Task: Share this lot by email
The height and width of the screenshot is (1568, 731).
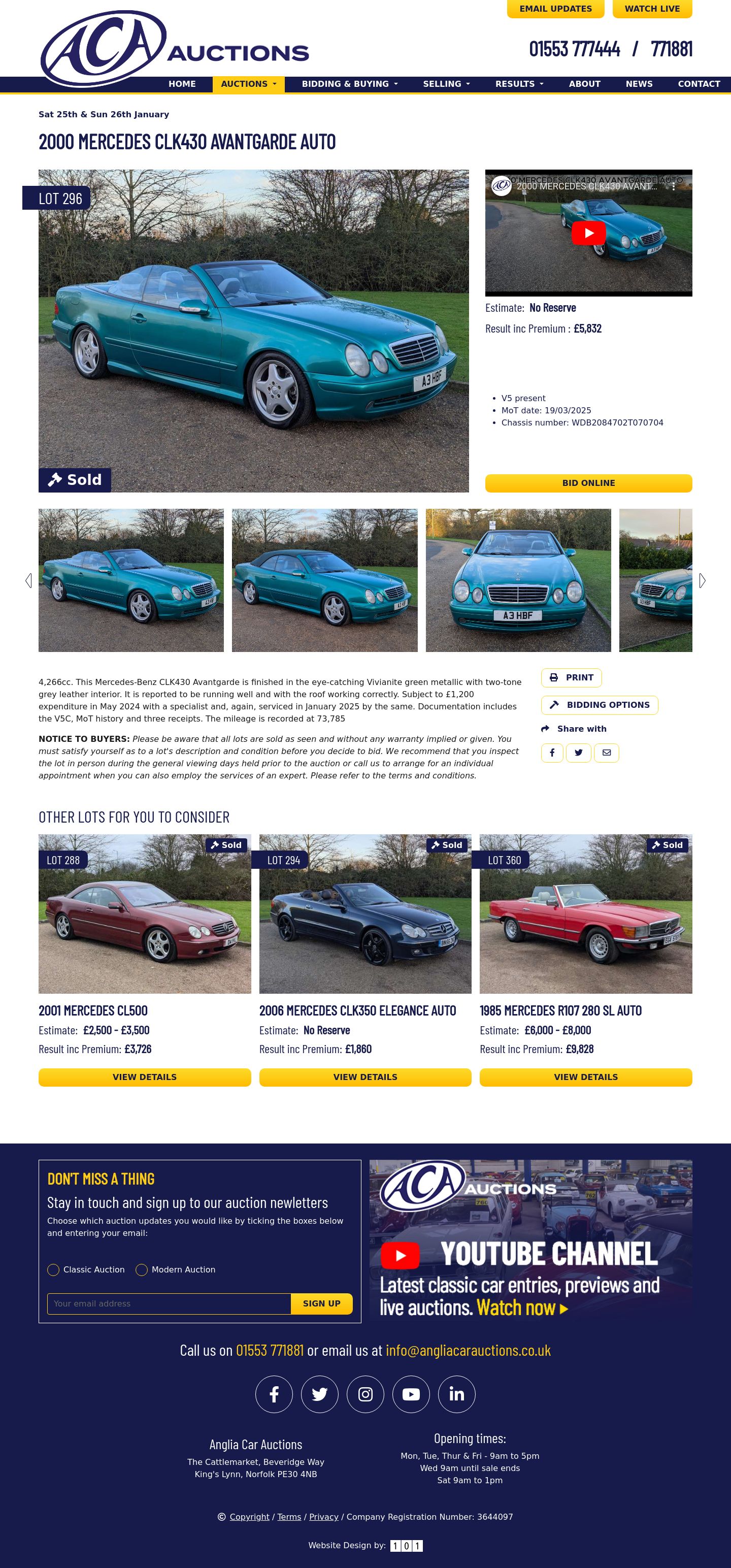Action: click(606, 753)
